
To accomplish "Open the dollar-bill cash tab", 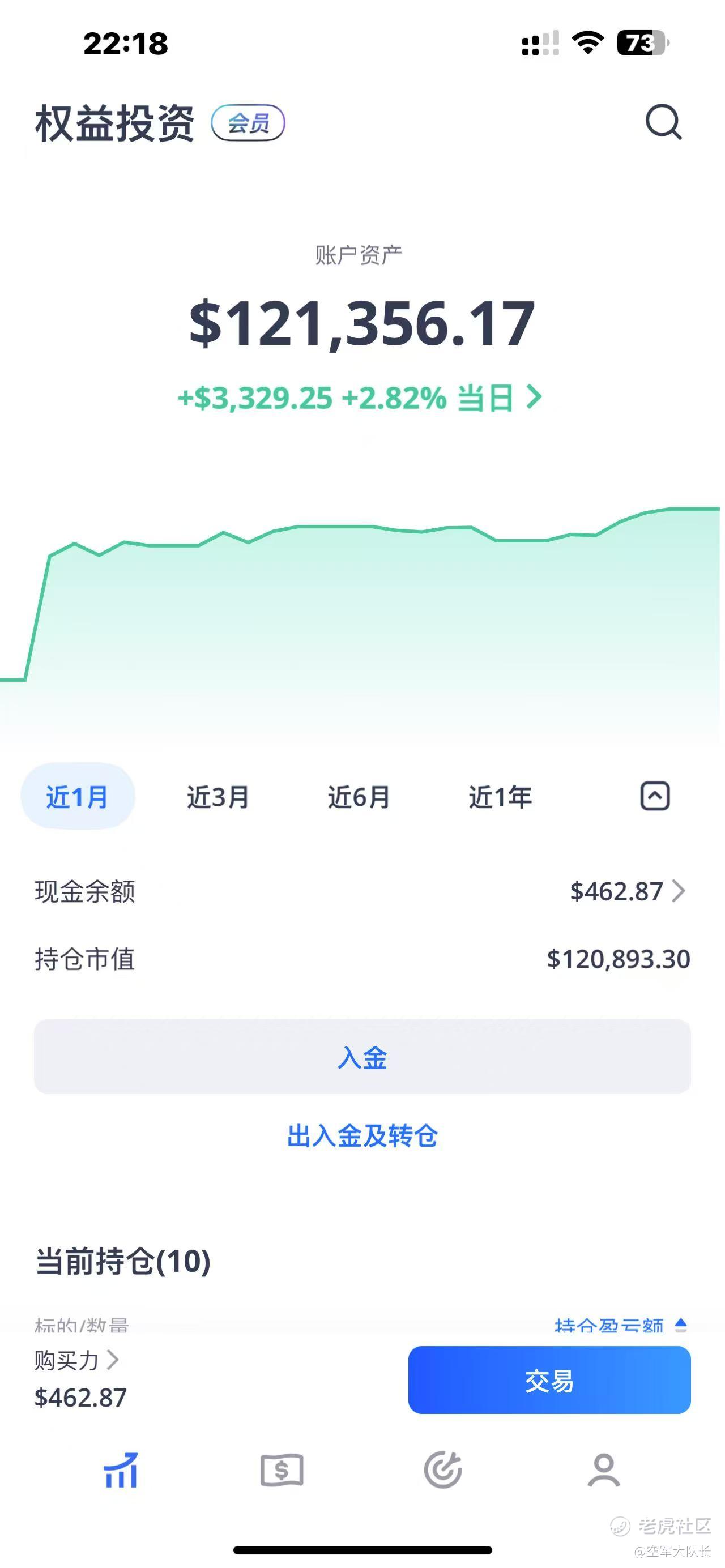I will pyautogui.click(x=282, y=1471).
